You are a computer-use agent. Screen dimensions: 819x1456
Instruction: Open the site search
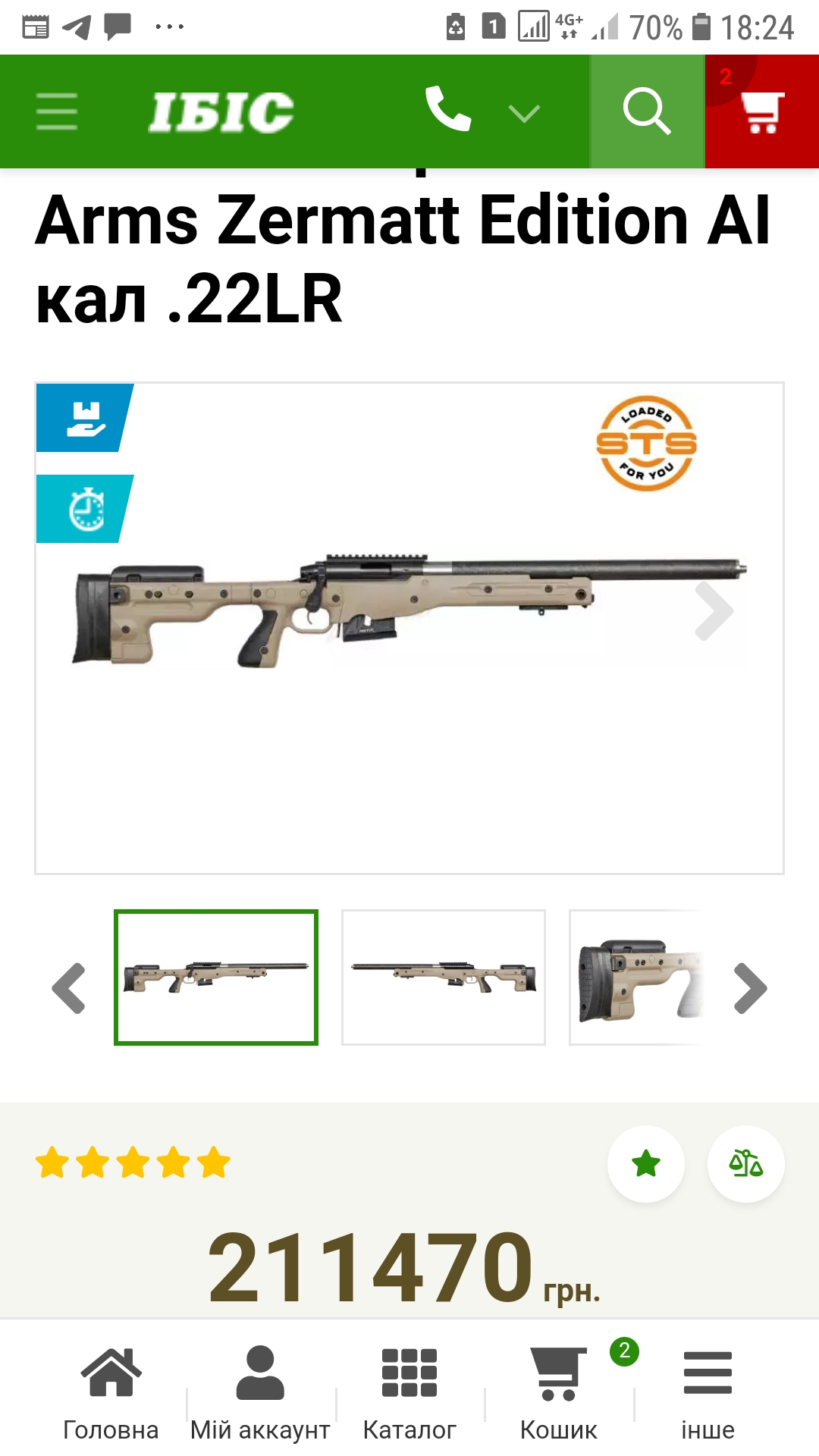[647, 111]
